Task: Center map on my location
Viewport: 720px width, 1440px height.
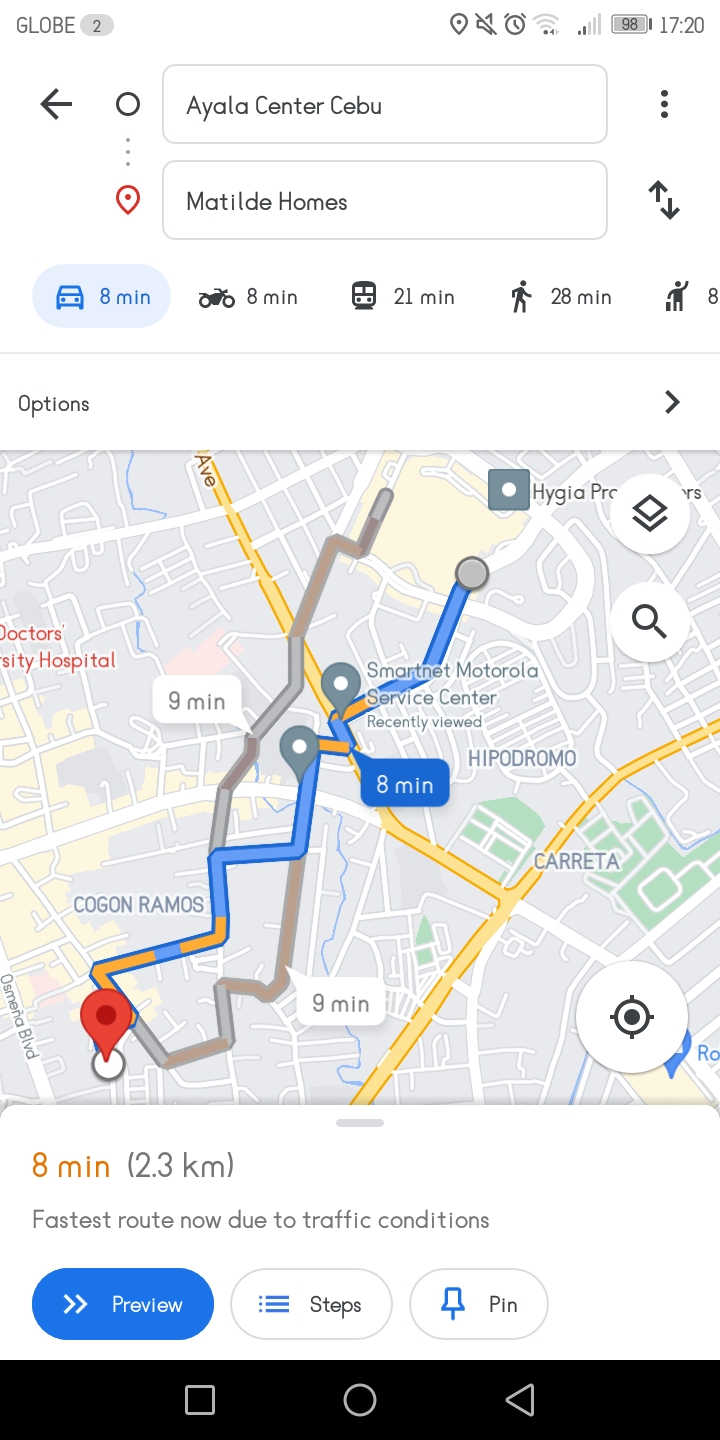Action: click(x=631, y=1018)
